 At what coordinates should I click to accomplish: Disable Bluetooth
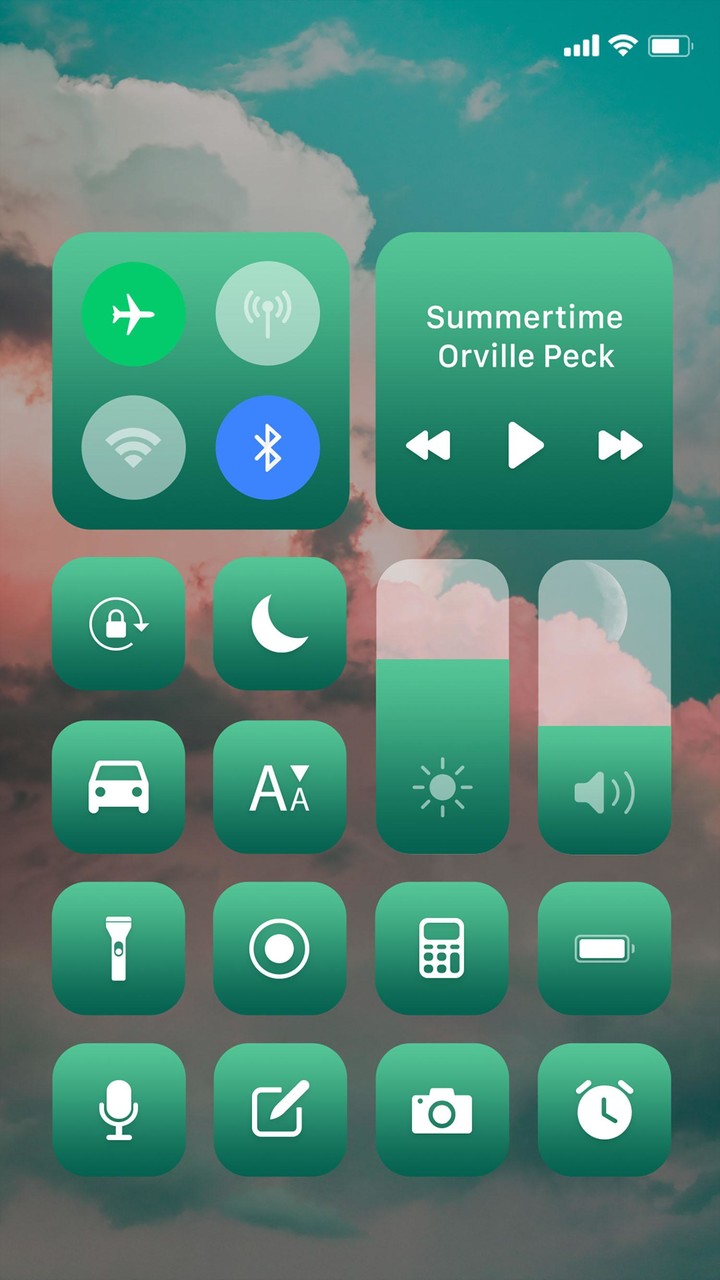pyautogui.click(x=267, y=447)
